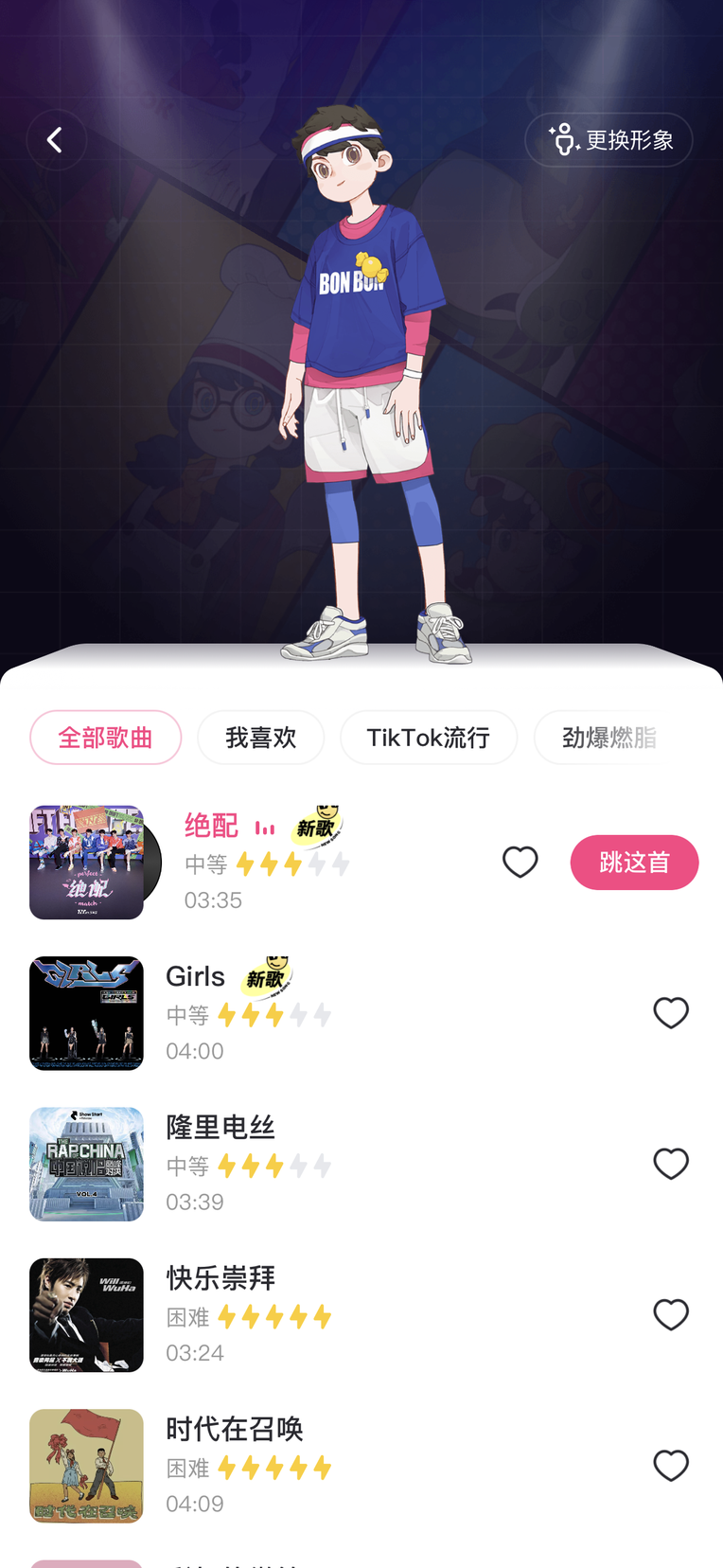Favorite the song Girls
The image size is (723, 1568).
click(x=671, y=1013)
